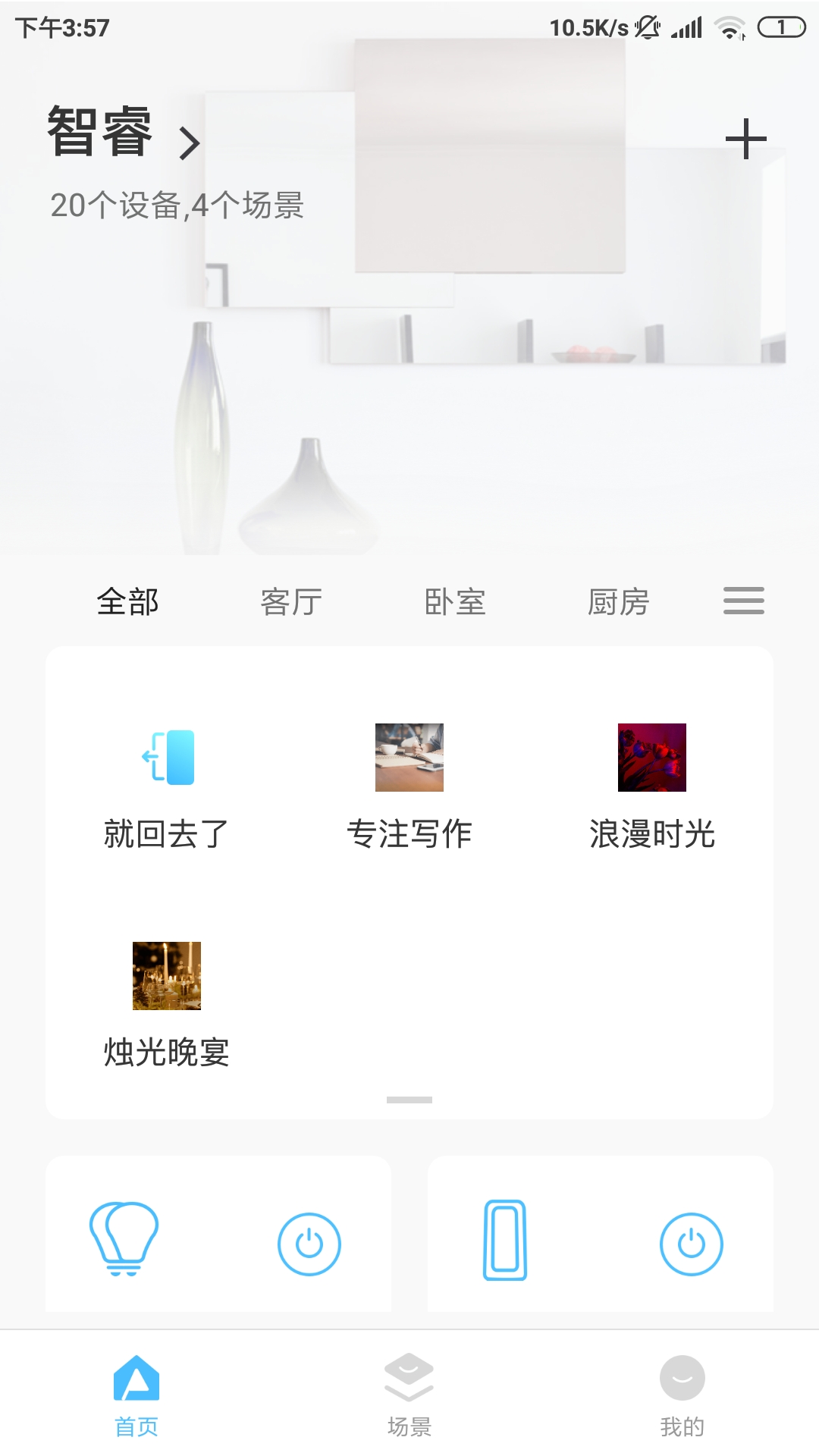Open the 烛光晚宴 scene
The height and width of the screenshot is (1456, 819).
pyautogui.click(x=166, y=977)
